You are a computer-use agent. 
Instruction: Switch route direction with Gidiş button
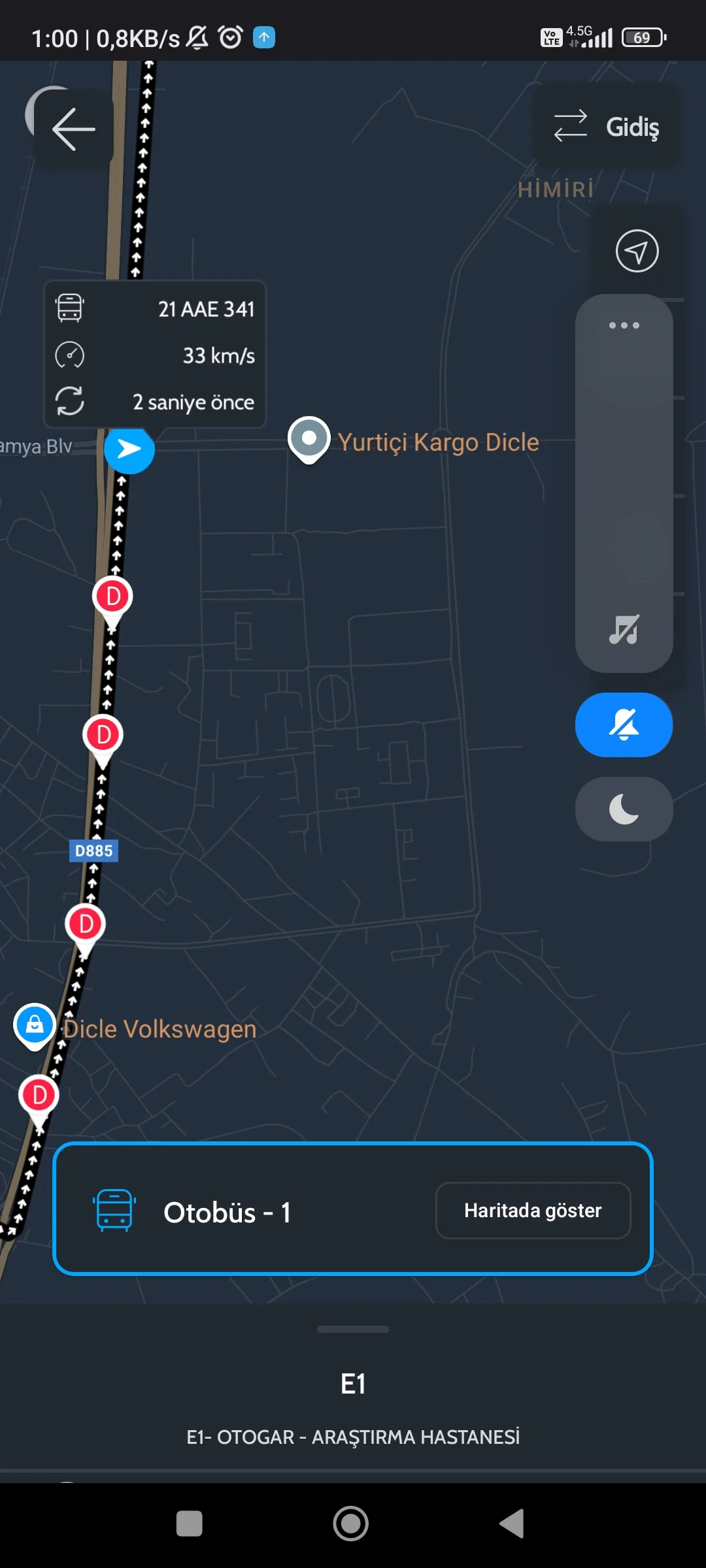click(607, 126)
